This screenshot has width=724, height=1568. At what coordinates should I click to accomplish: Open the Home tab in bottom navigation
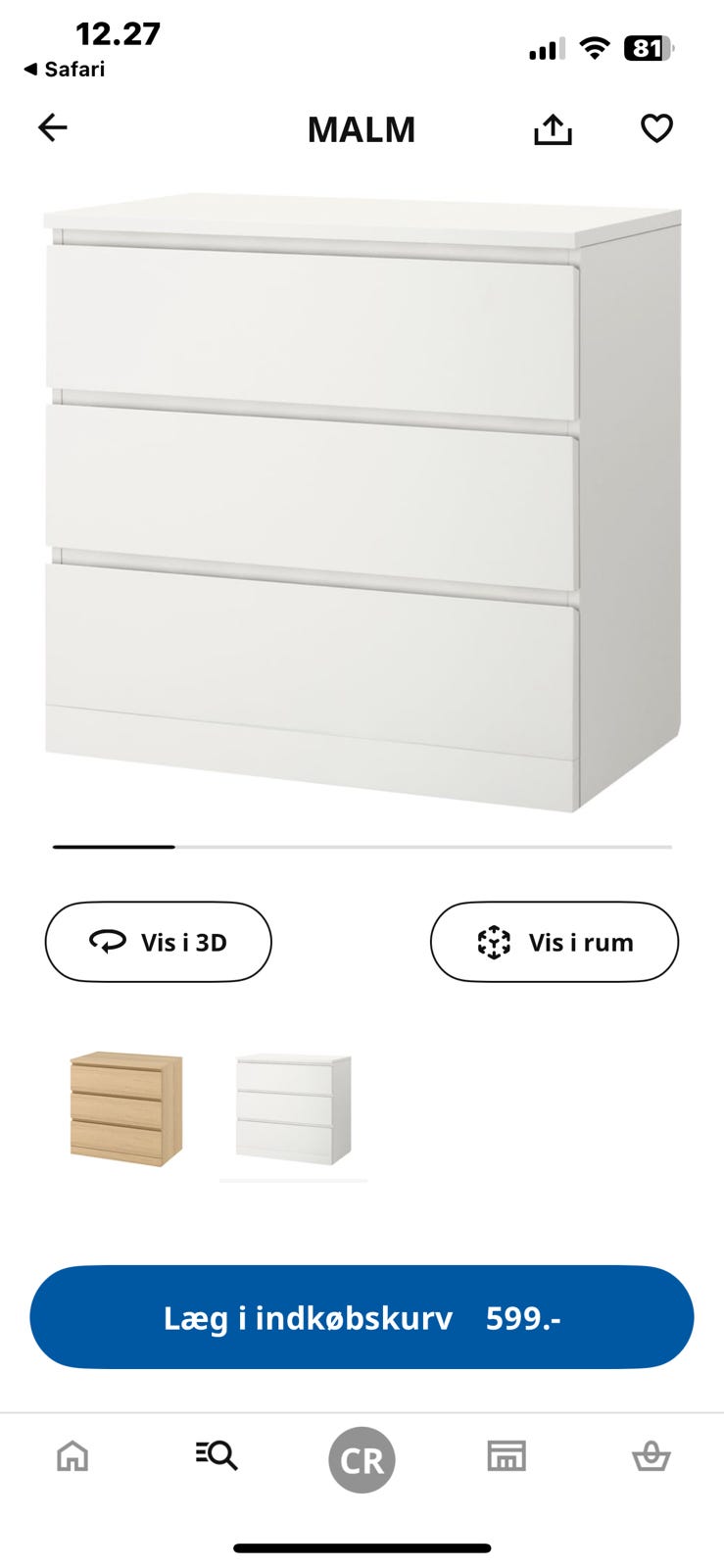[72, 1456]
